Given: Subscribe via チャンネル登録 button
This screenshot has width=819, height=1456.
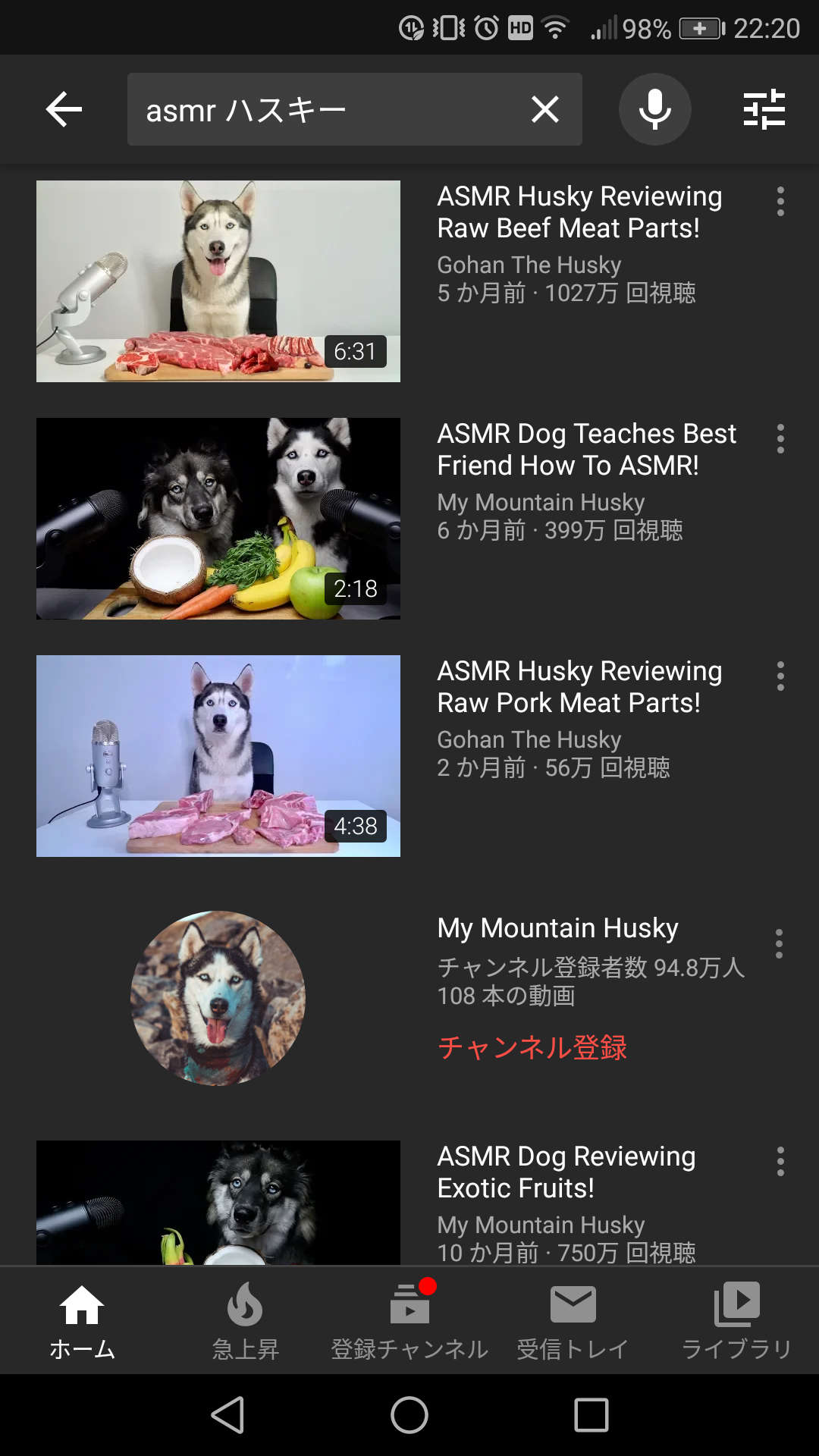Looking at the screenshot, I should 532,1047.
